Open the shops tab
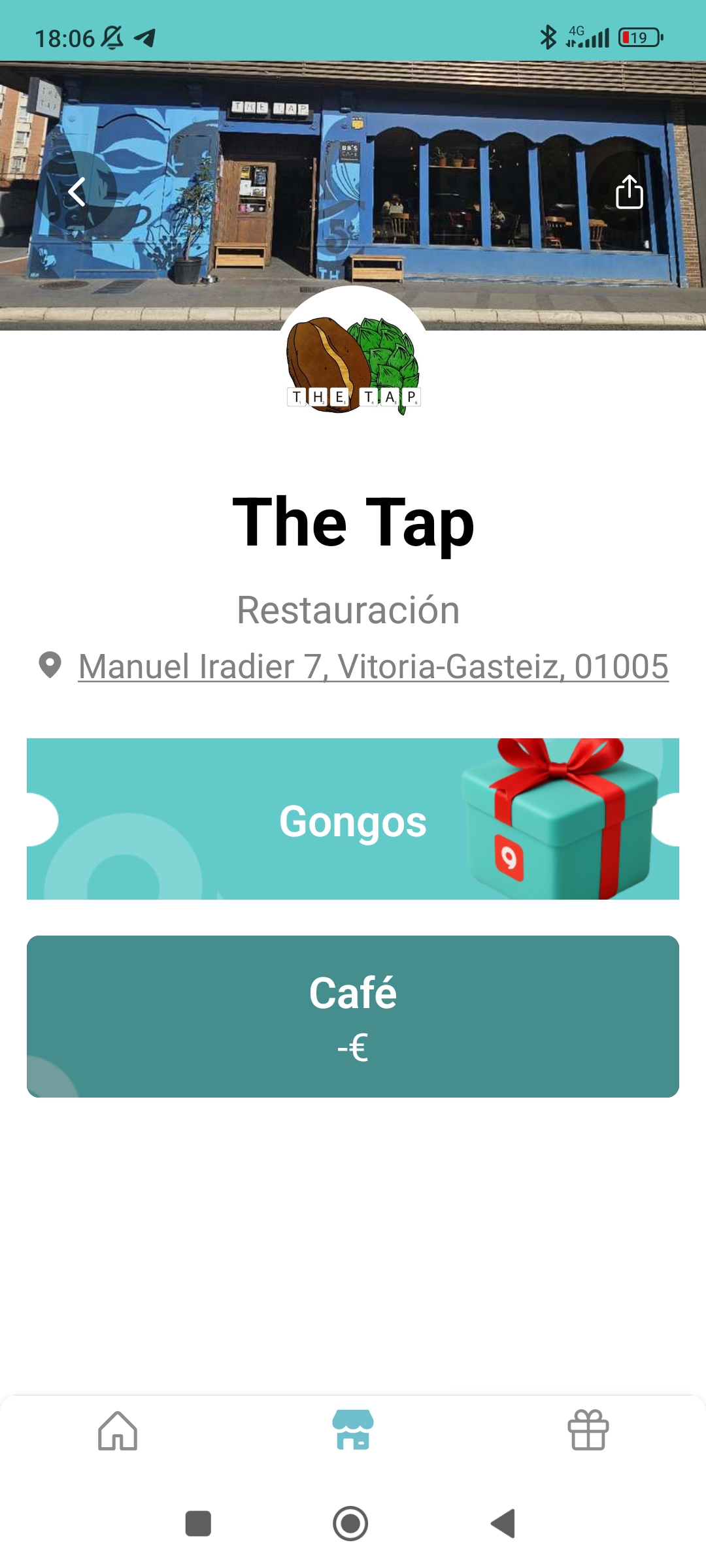Image resolution: width=706 pixels, height=1568 pixels. (x=353, y=1431)
